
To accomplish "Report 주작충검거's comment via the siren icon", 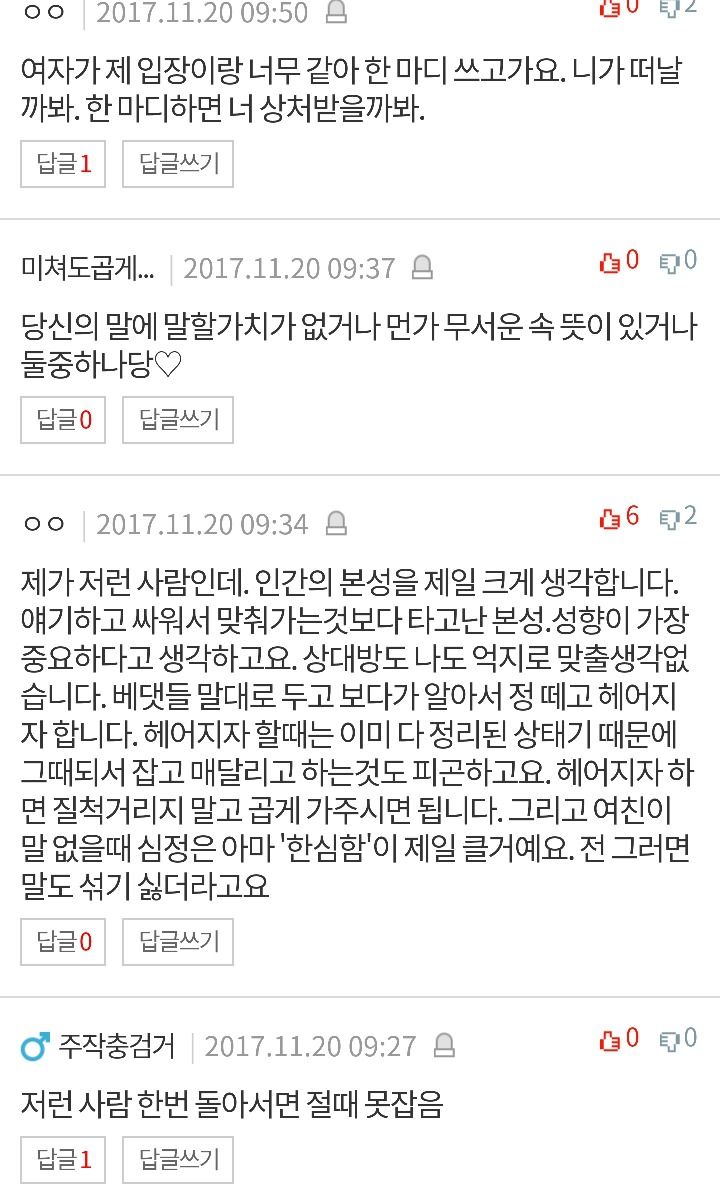I will pyautogui.click(x=444, y=1046).
